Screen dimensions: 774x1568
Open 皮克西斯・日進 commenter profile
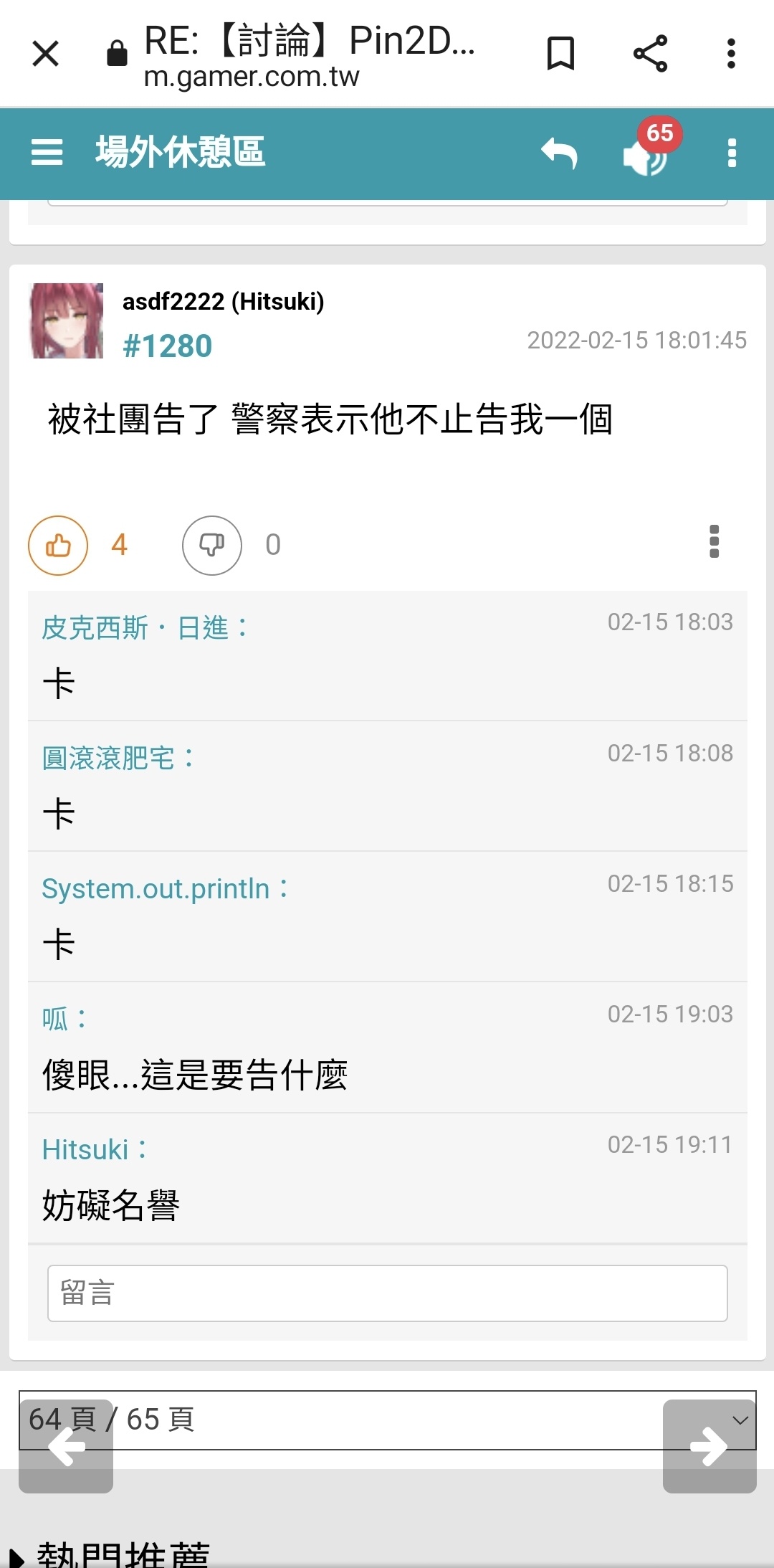pyautogui.click(x=144, y=628)
